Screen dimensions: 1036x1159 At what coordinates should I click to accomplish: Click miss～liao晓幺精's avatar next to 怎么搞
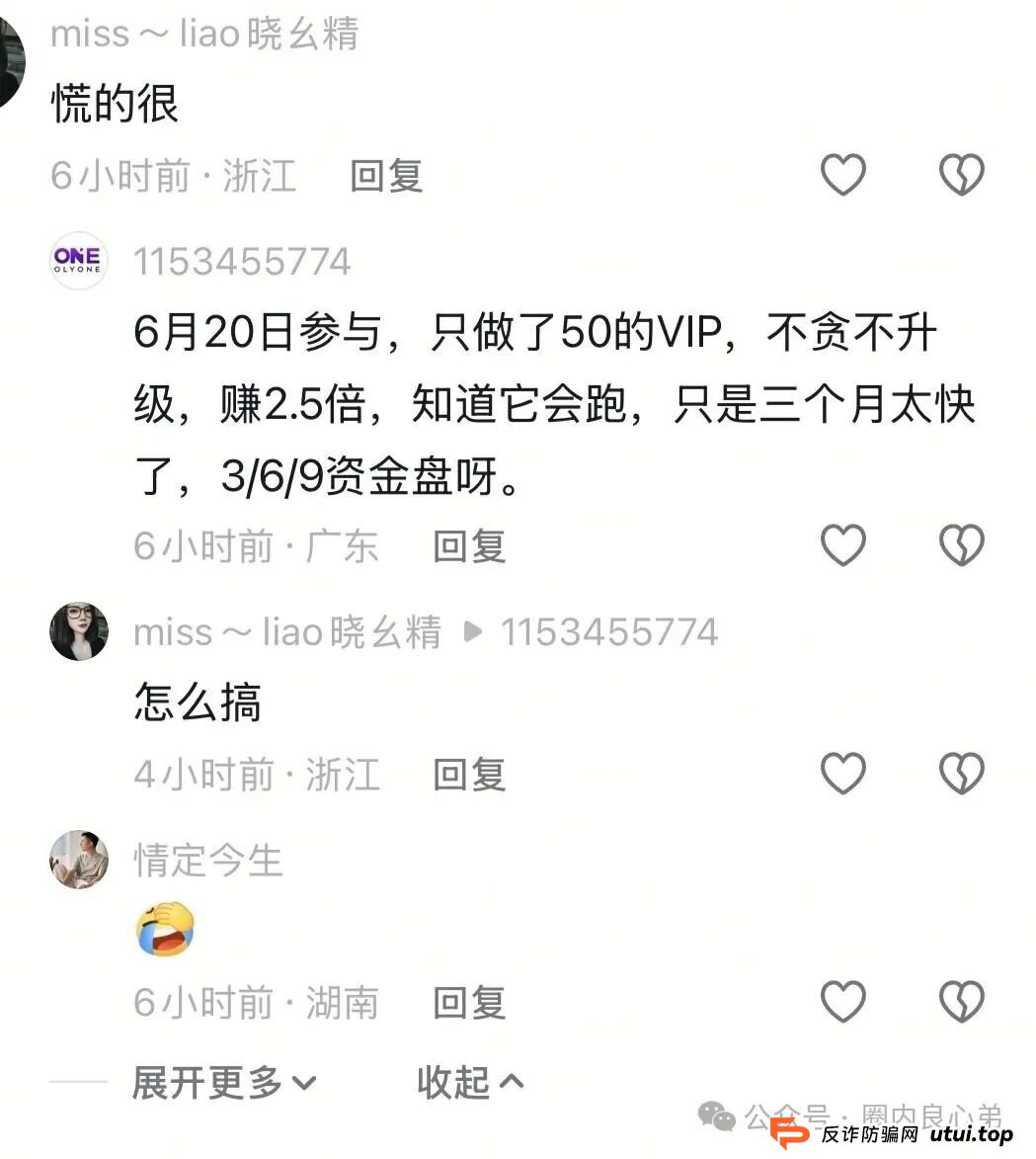coord(78,632)
